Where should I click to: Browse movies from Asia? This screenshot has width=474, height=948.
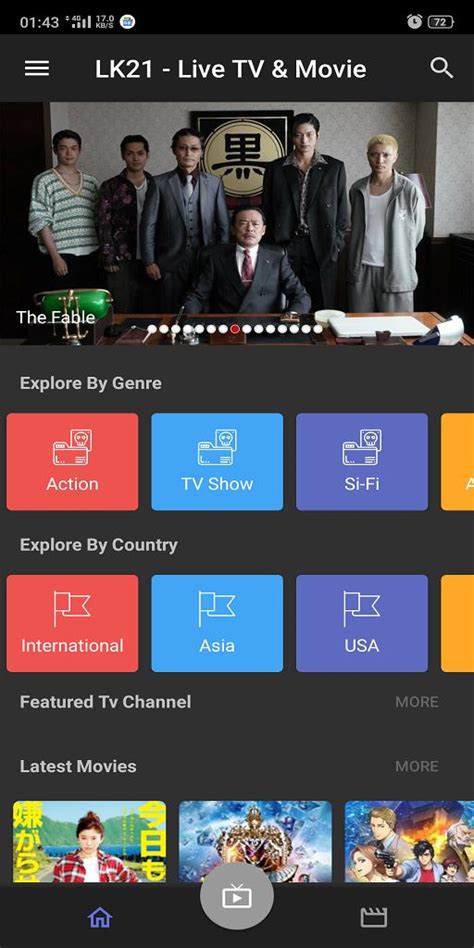(x=217, y=623)
